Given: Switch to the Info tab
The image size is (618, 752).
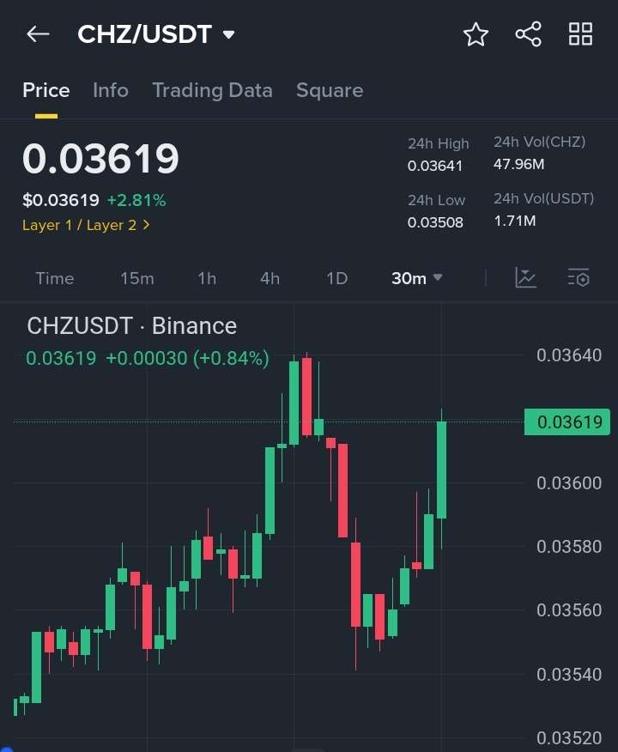Looking at the screenshot, I should click(x=110, y=90).
